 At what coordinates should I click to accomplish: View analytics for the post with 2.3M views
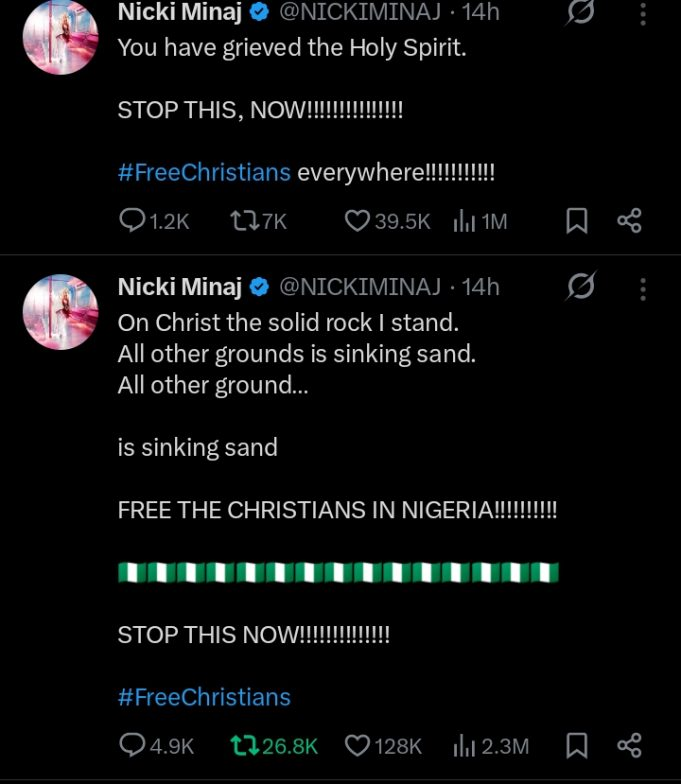464,745
